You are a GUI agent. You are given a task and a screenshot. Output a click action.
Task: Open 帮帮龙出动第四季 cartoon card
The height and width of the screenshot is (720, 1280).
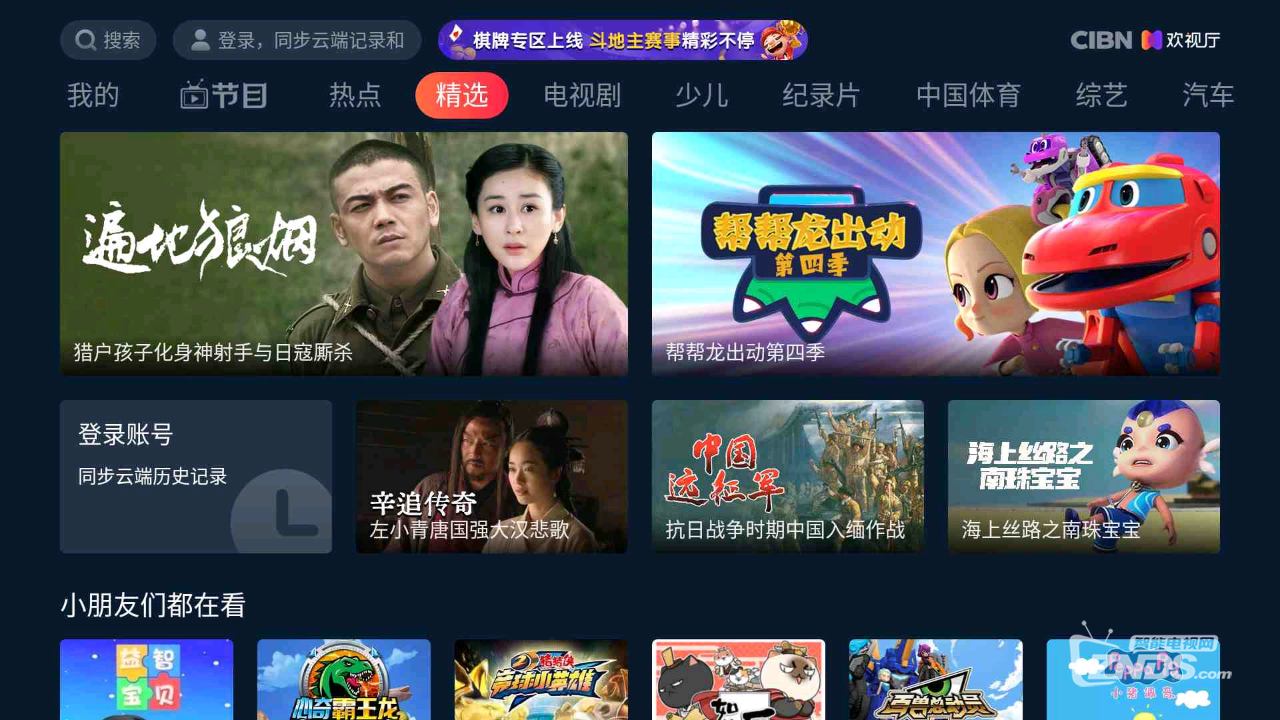pyautogui.click(x=936, y=254)
